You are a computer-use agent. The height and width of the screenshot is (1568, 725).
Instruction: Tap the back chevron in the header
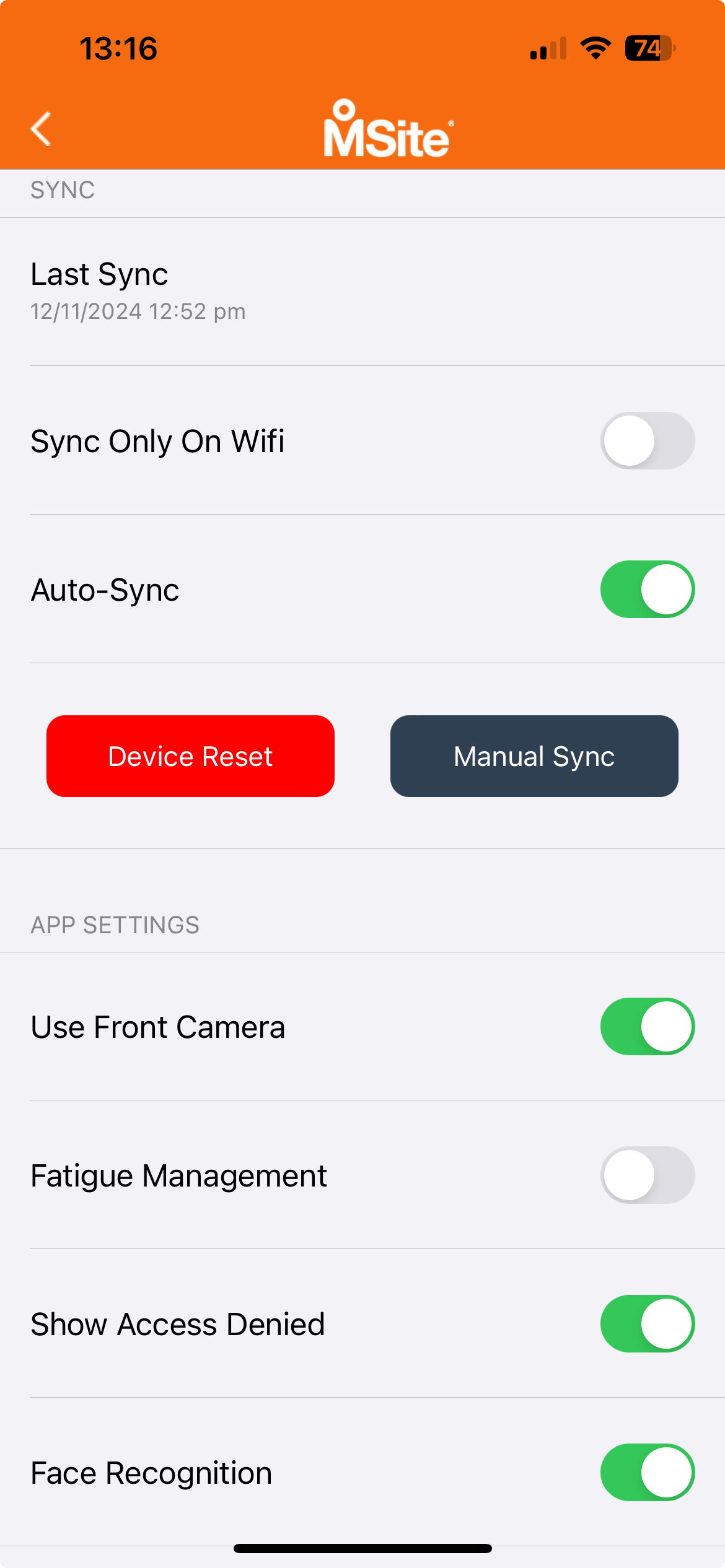click(41, 129)
